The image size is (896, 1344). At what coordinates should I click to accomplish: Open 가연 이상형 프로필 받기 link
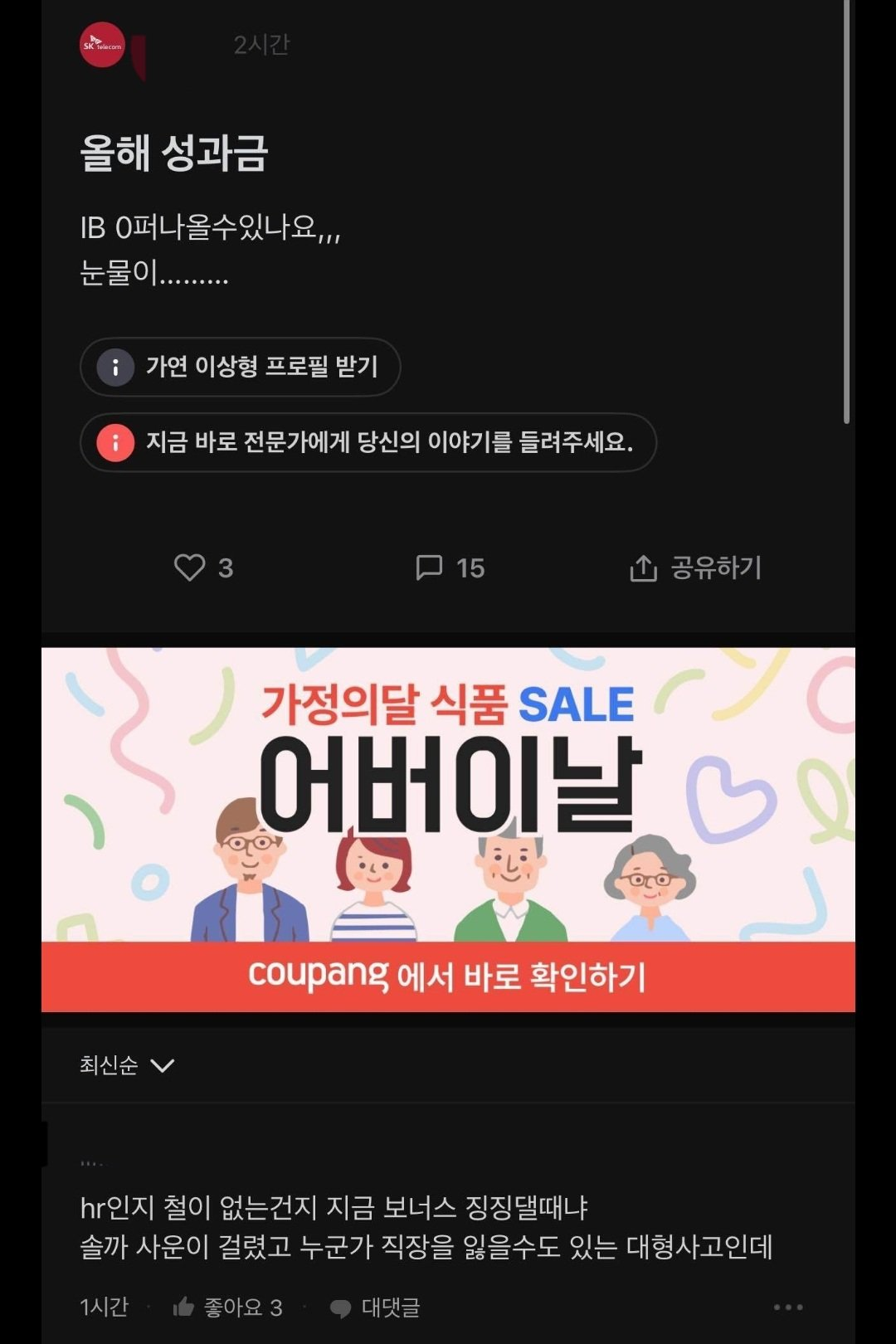tap(241, 367)
